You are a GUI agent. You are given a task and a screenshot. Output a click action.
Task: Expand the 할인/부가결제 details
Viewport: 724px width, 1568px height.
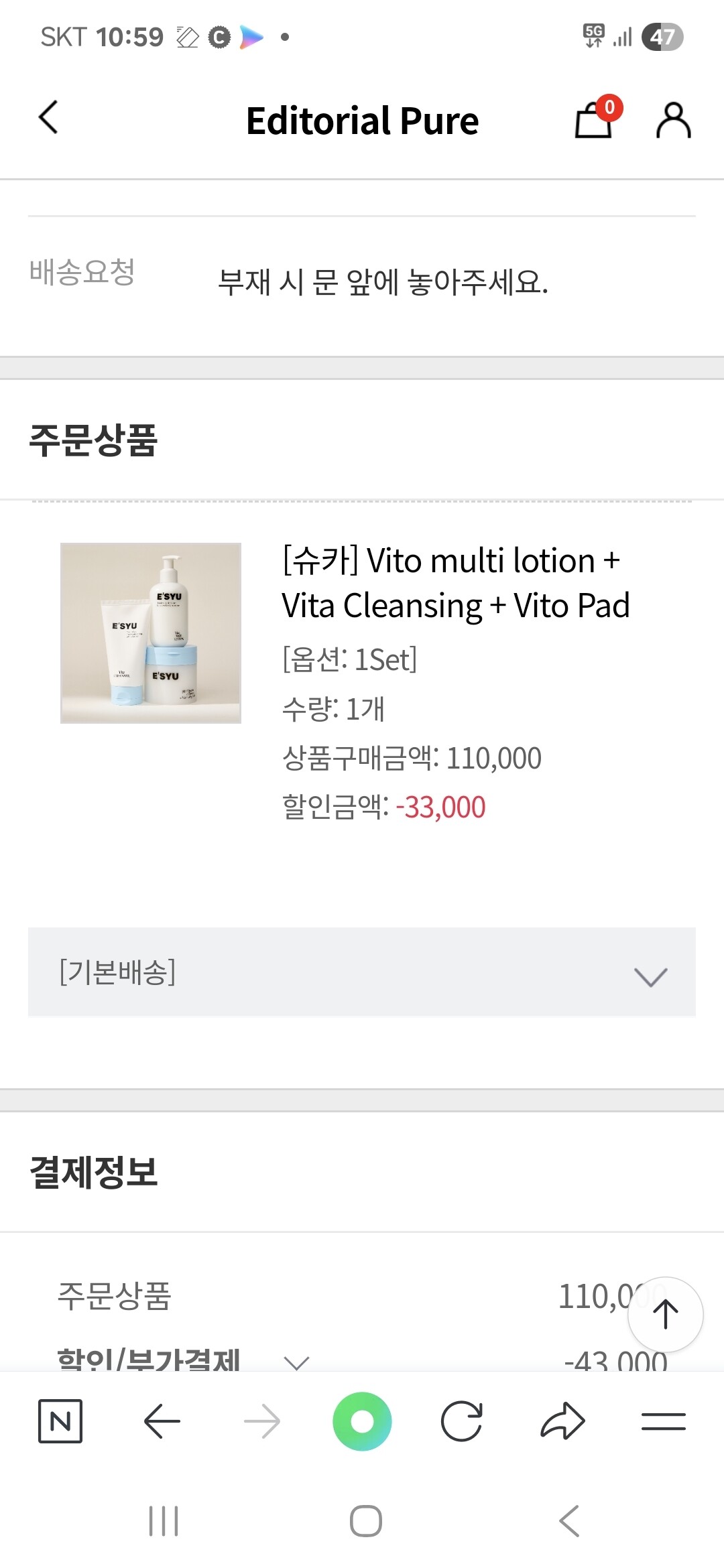(x=296, y=1360)
